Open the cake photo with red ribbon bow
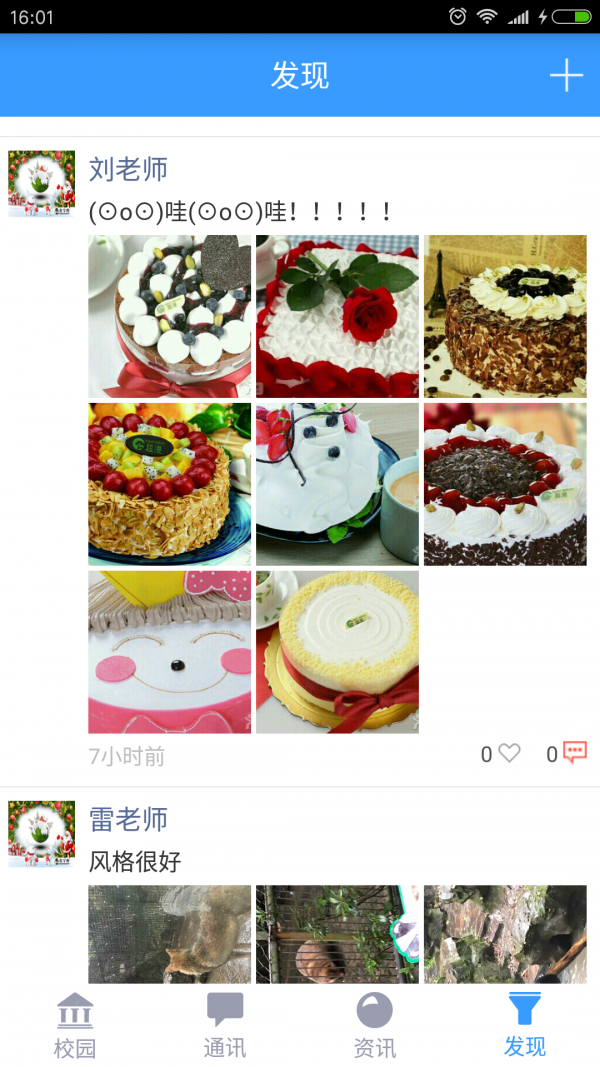 (x=337, y=652)
